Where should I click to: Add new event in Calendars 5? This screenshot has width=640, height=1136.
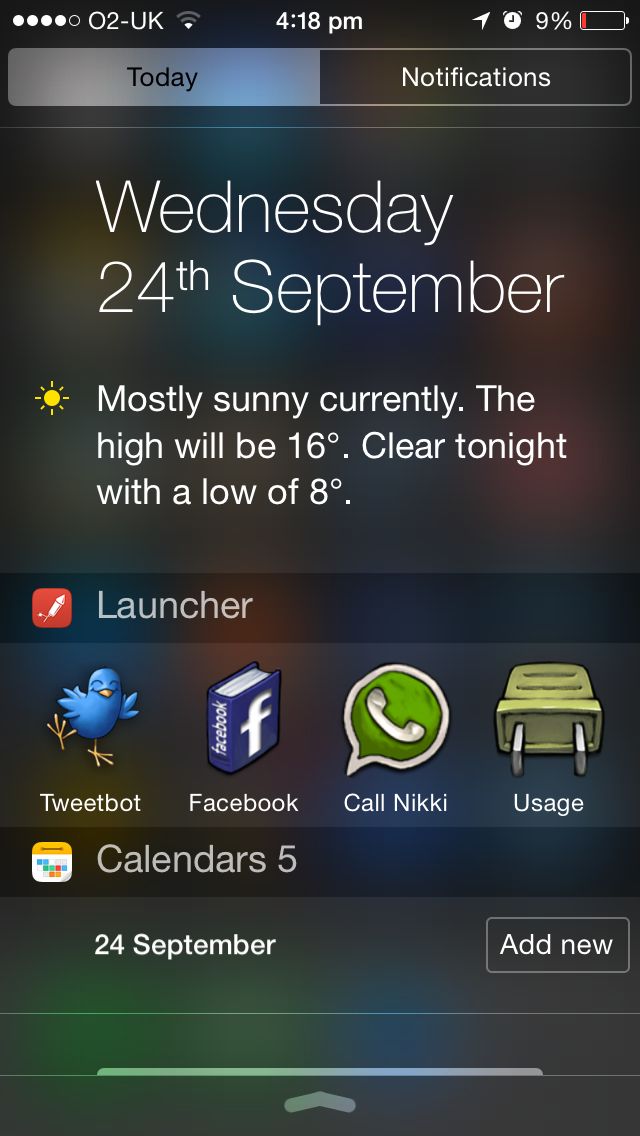[x=557, y=945]
